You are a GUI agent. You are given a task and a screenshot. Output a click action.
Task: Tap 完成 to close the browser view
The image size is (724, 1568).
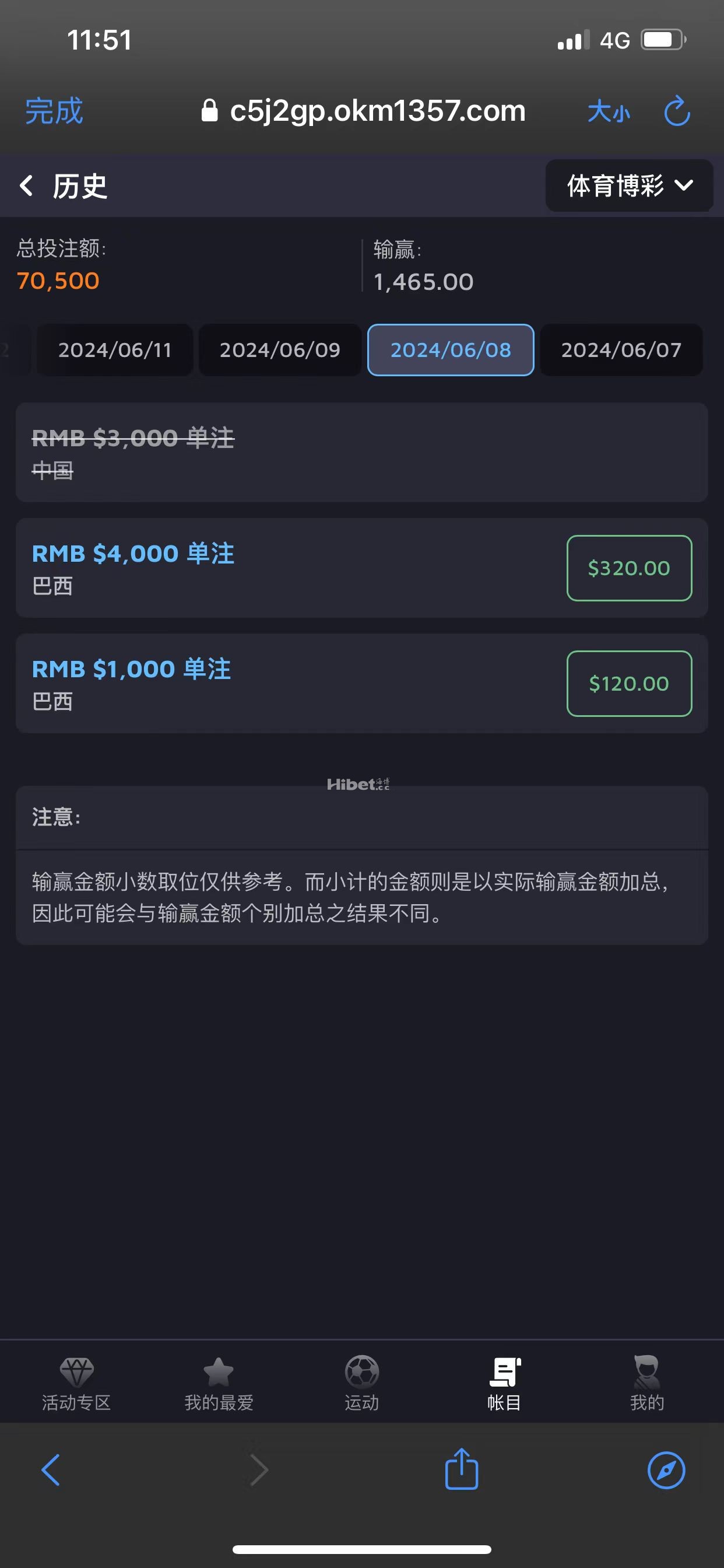(54, 111)
